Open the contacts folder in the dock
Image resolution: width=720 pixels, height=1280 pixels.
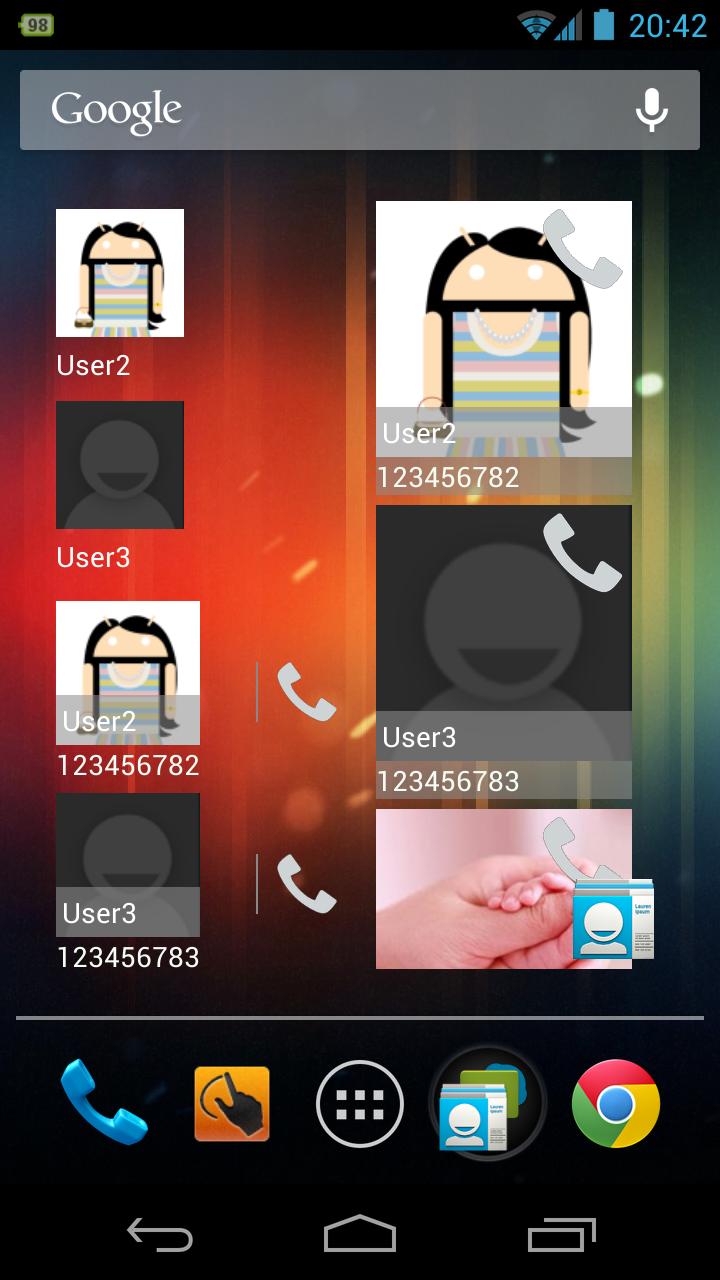[487, 1104]
